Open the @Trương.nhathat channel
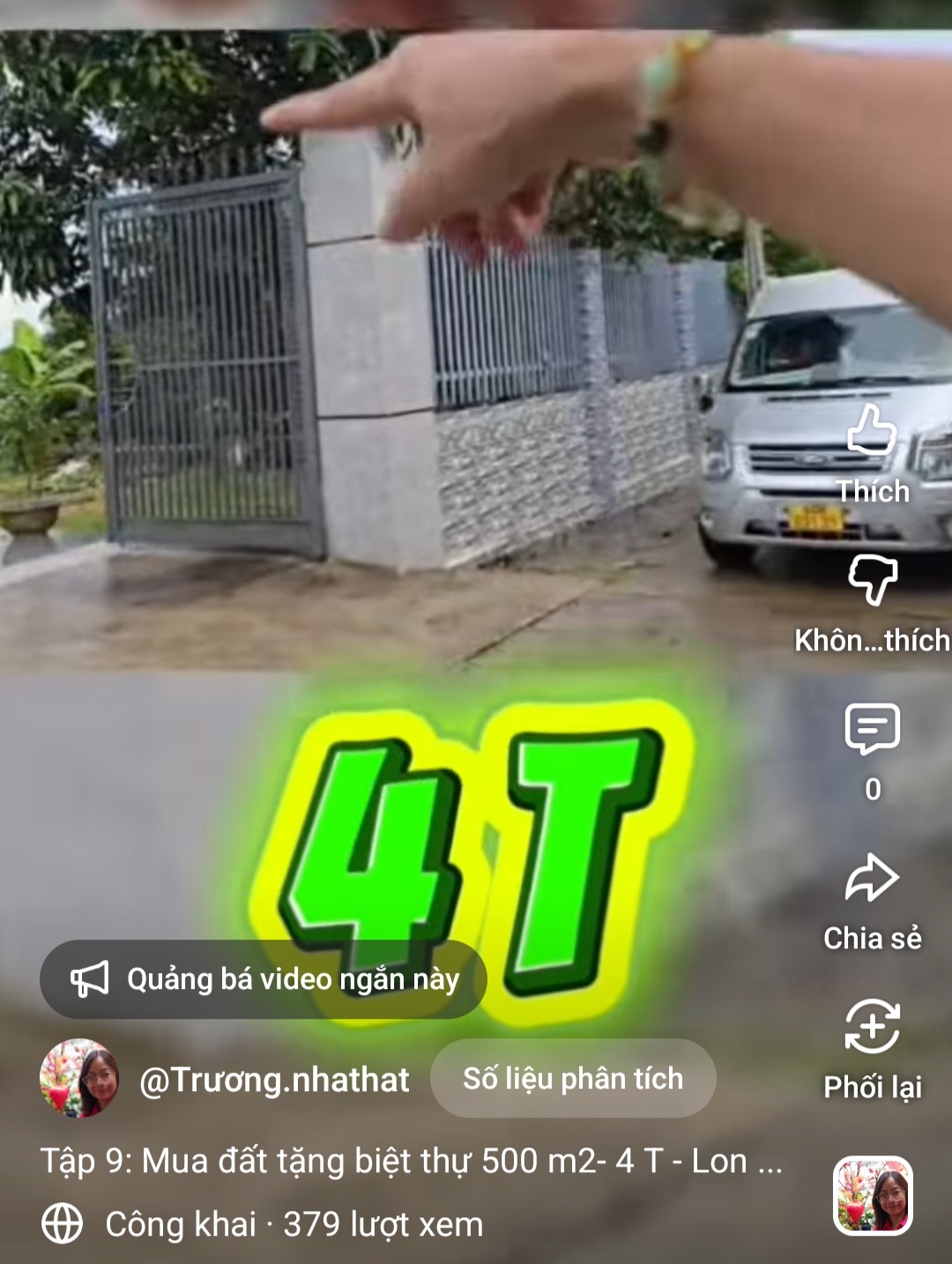 pos(274,1080)
